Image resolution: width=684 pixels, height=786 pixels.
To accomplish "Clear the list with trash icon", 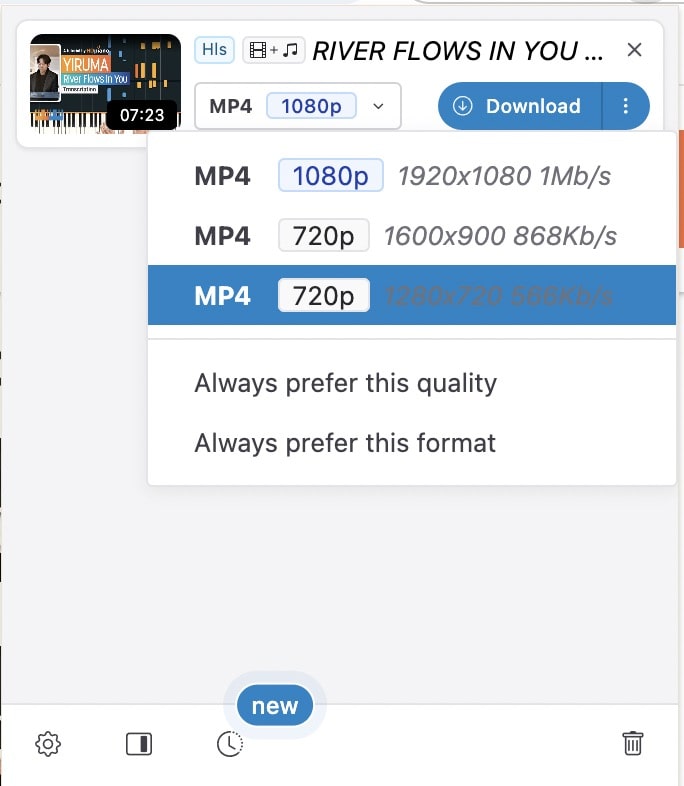I will coord(633,743).
